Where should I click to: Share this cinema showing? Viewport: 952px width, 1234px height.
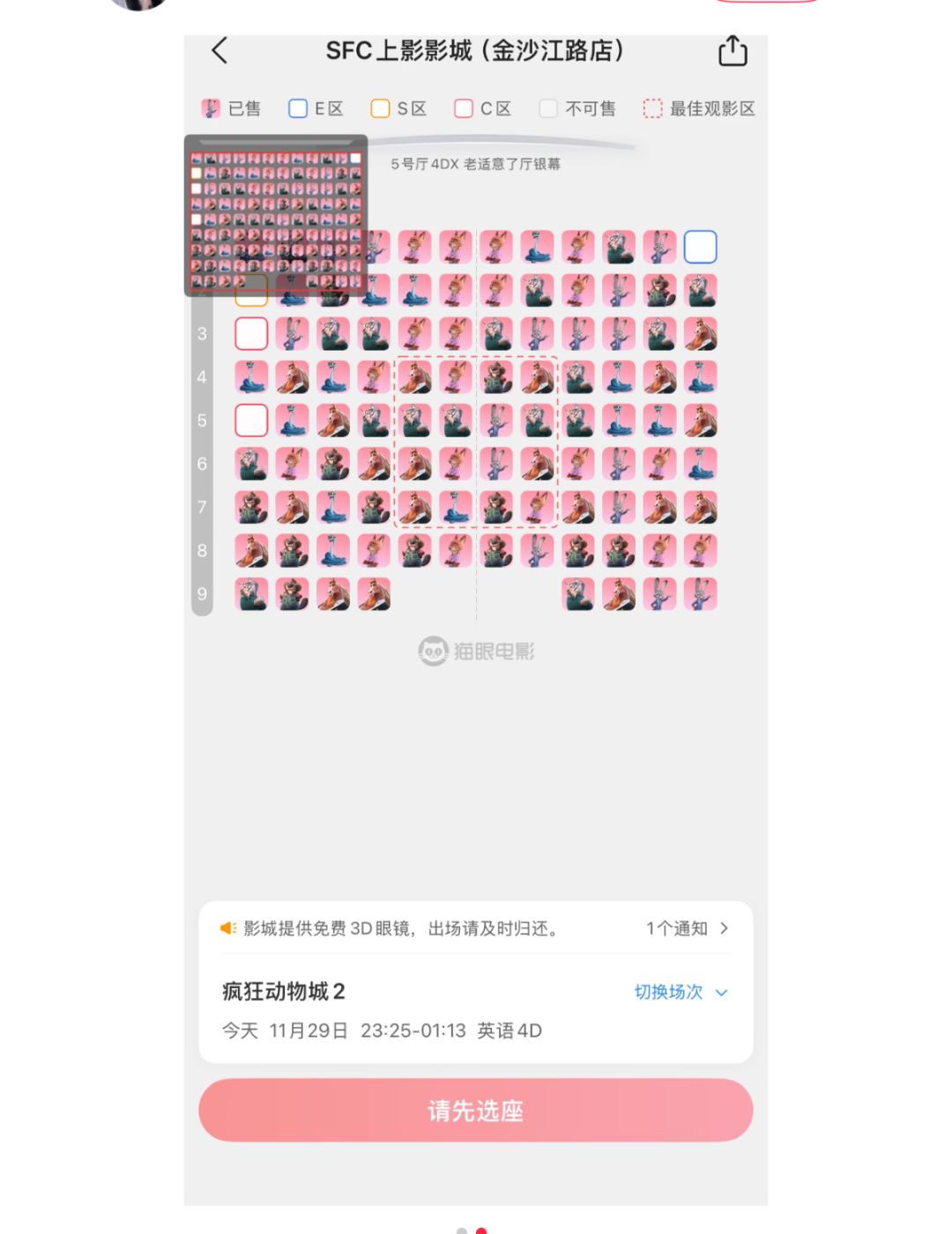click(733, 51)
